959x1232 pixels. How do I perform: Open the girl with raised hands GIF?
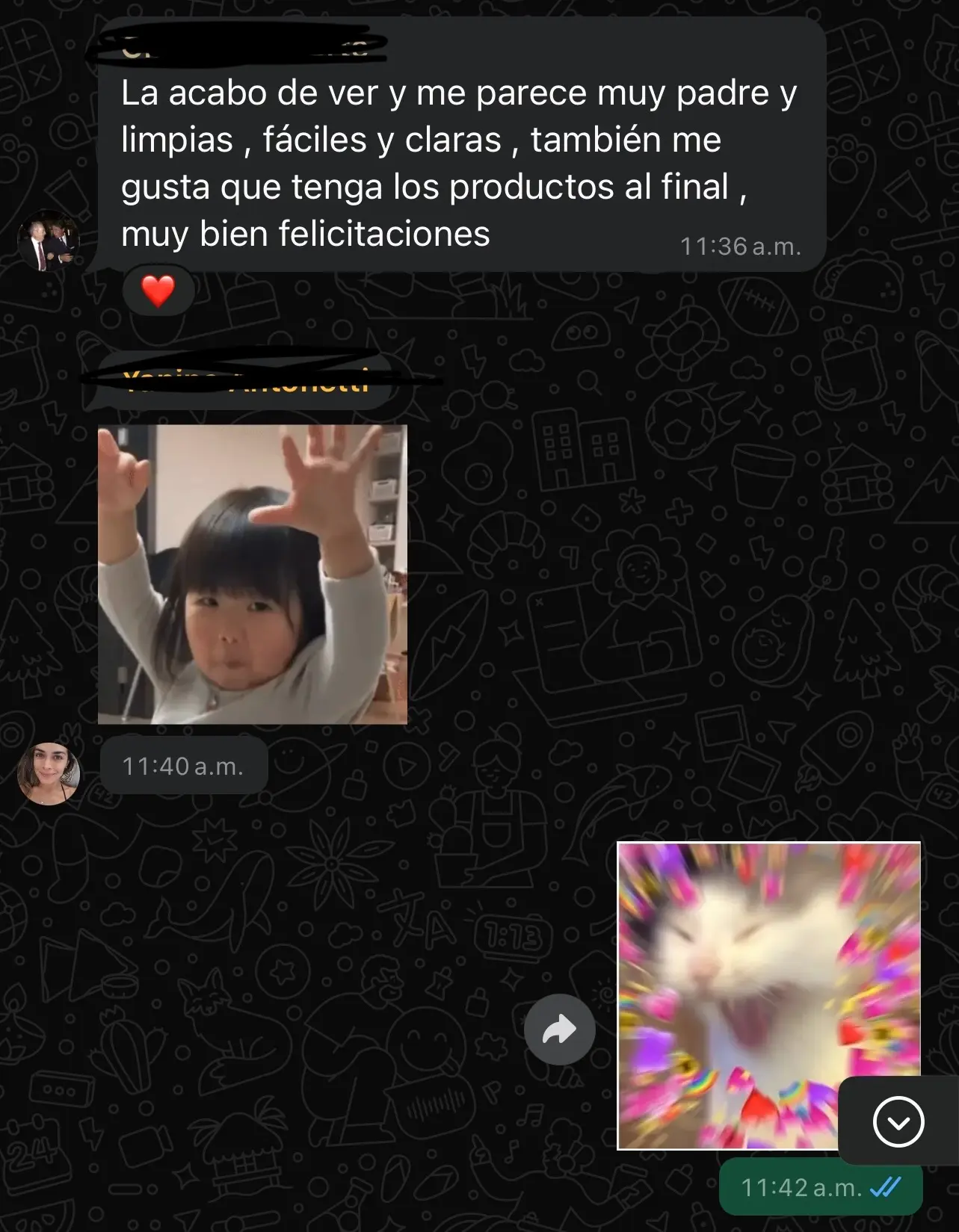[x=253, y=574]
